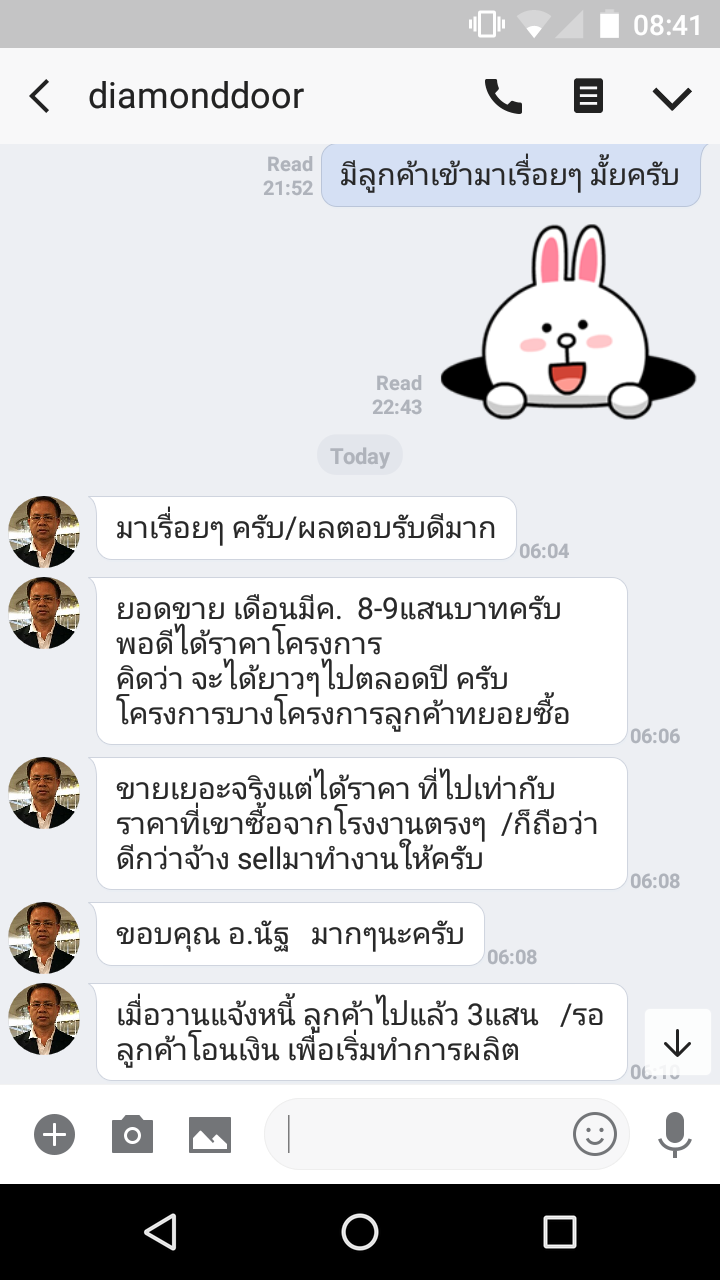
Task: Tap the message input field
Action: click(x=420, y=1134)
